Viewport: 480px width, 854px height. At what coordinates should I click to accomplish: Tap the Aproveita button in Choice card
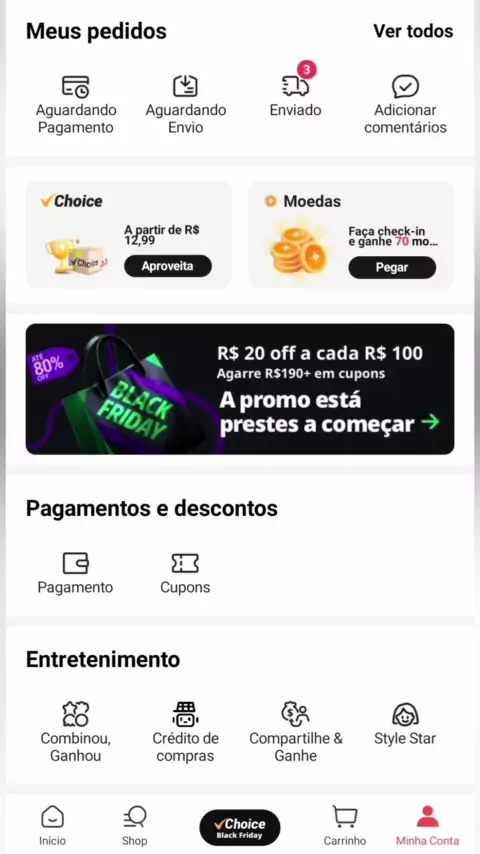coord(168,266)
